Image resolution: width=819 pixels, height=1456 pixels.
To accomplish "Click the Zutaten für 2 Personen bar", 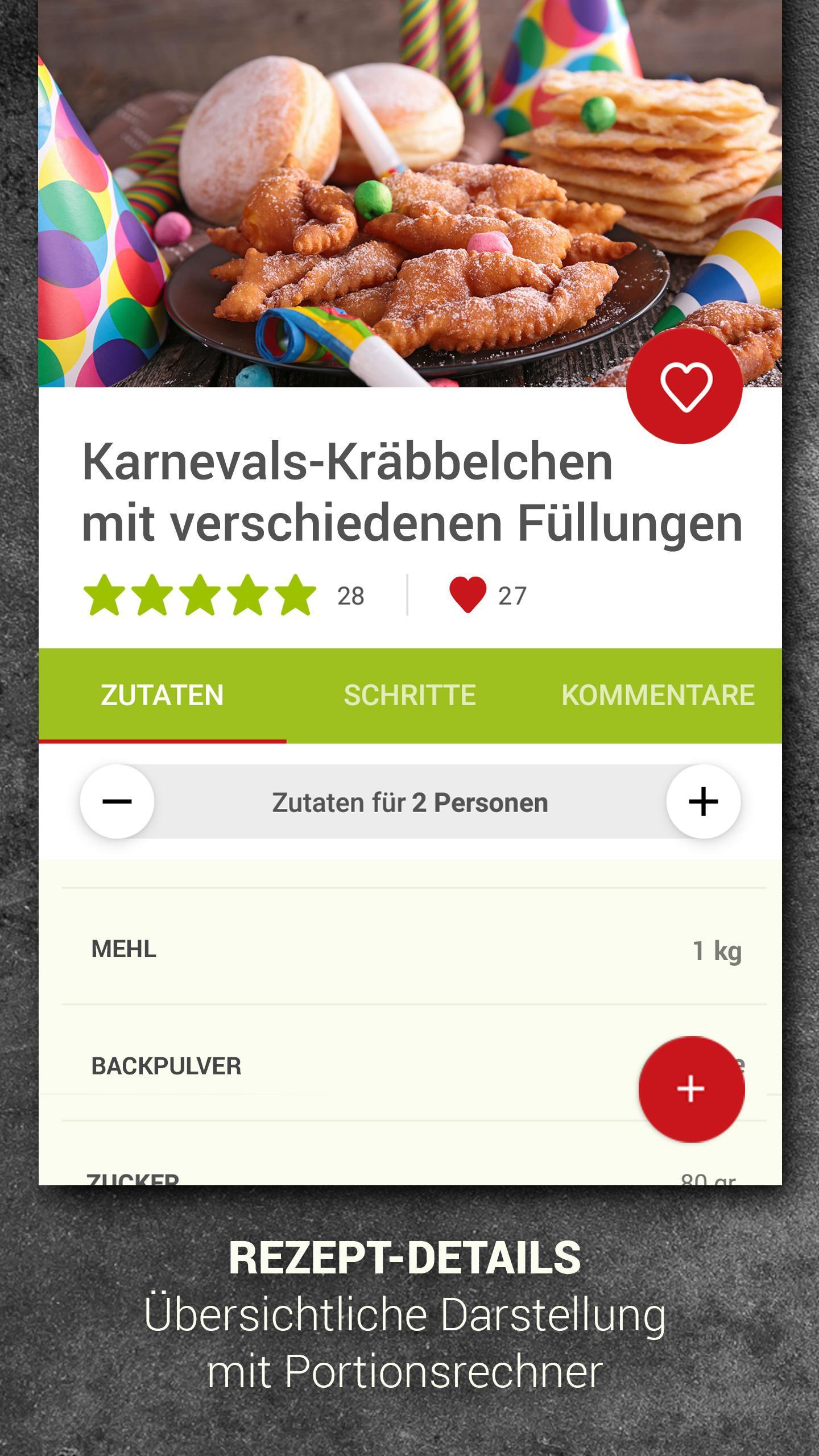I will (409, 801).
